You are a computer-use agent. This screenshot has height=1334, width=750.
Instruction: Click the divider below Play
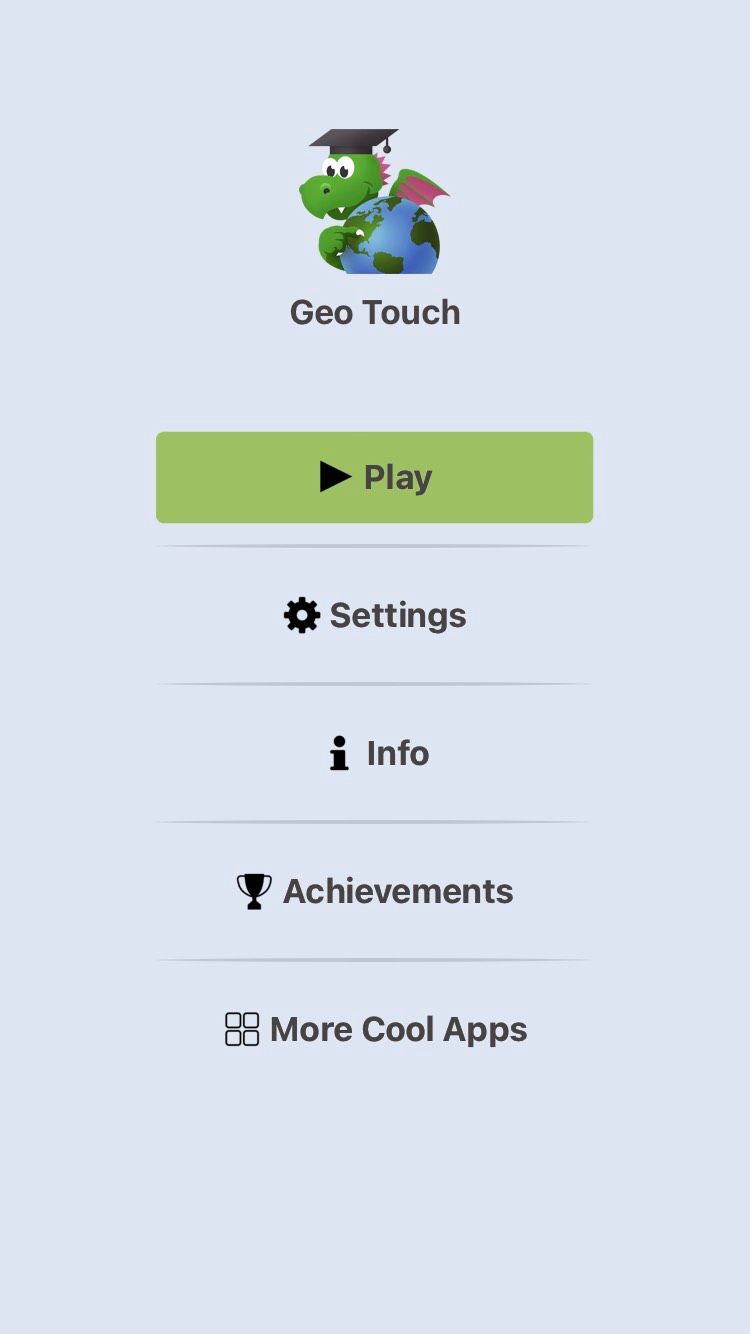[x=374, y=546]
